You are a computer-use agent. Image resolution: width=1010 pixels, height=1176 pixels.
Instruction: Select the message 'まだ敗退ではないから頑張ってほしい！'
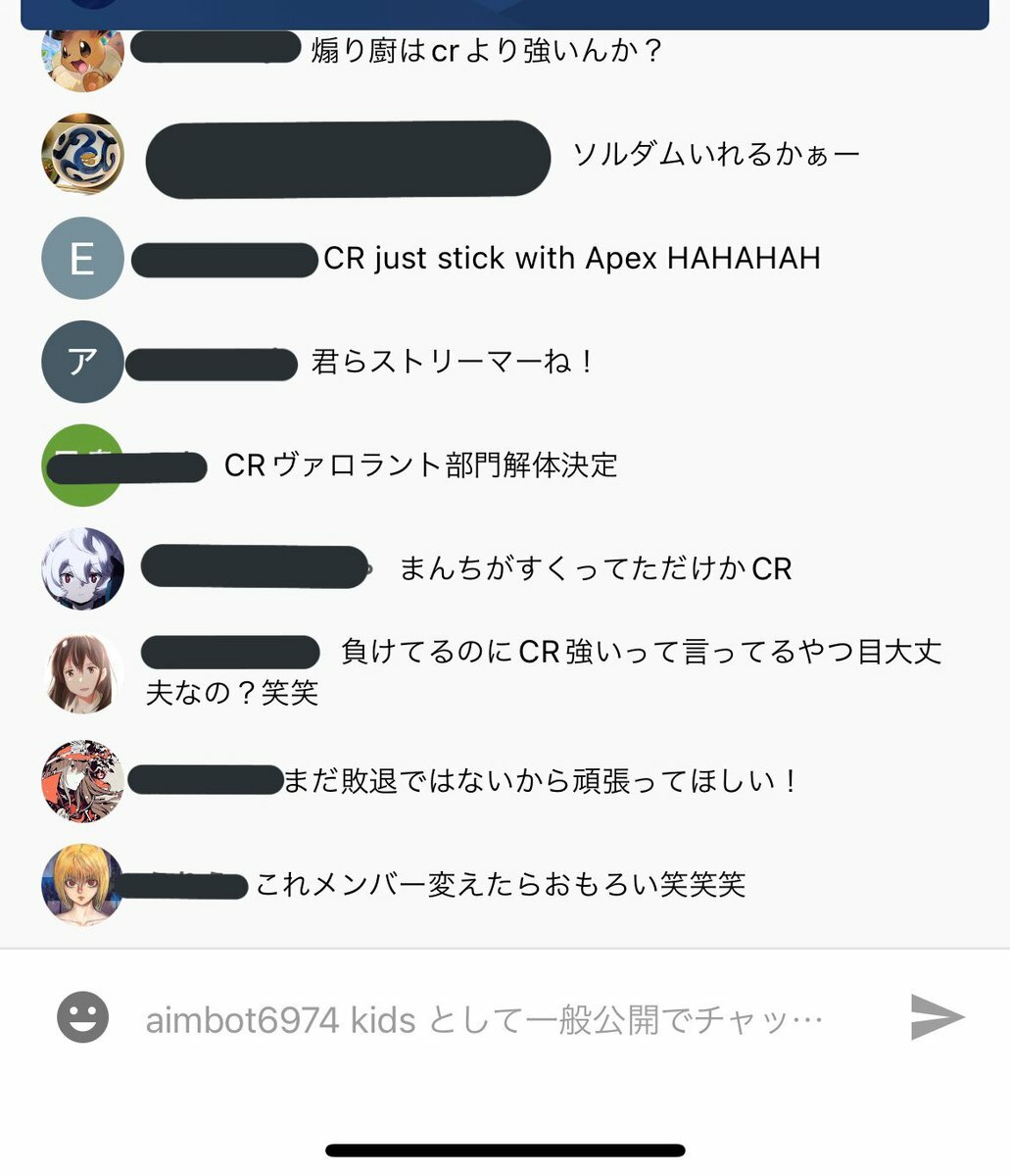point(541,782)
